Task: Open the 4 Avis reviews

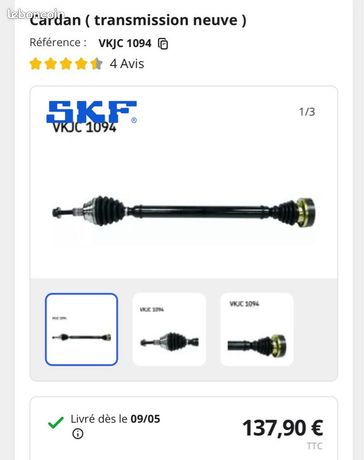Action: click(127, 64)
